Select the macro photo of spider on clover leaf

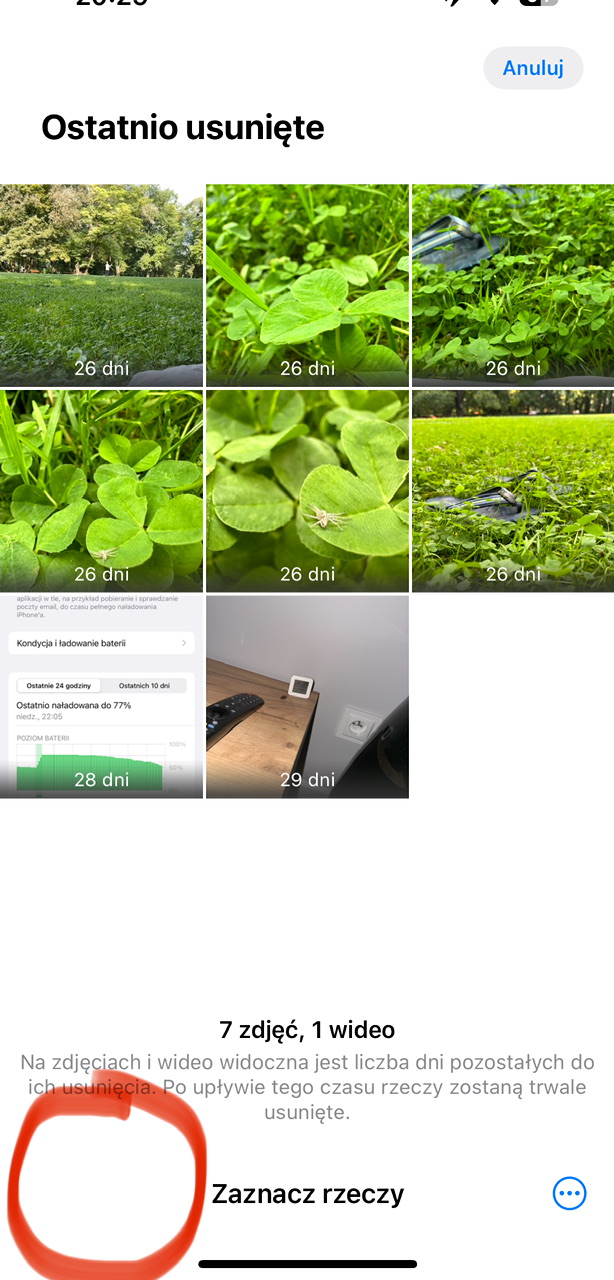307,491
